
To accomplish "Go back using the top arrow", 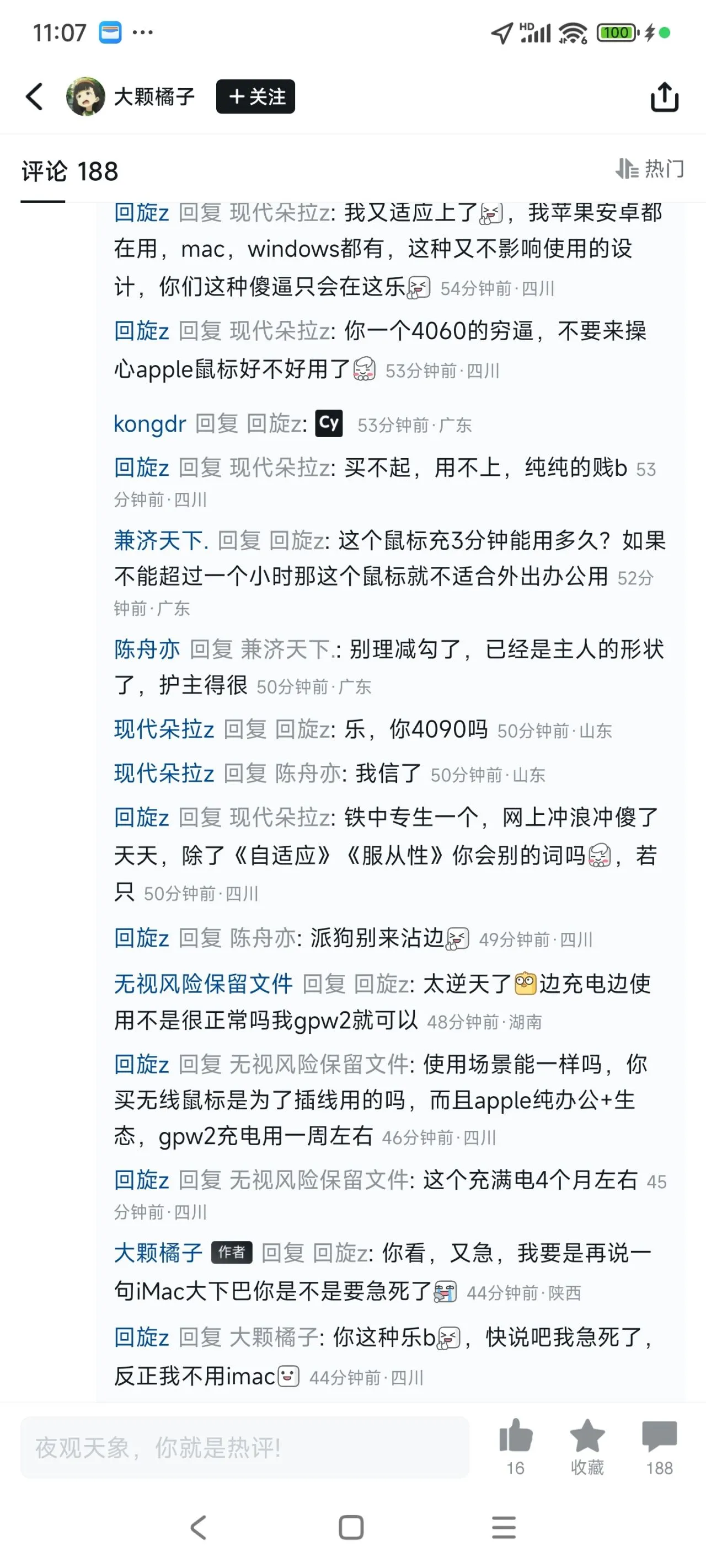I will [35, 97].
